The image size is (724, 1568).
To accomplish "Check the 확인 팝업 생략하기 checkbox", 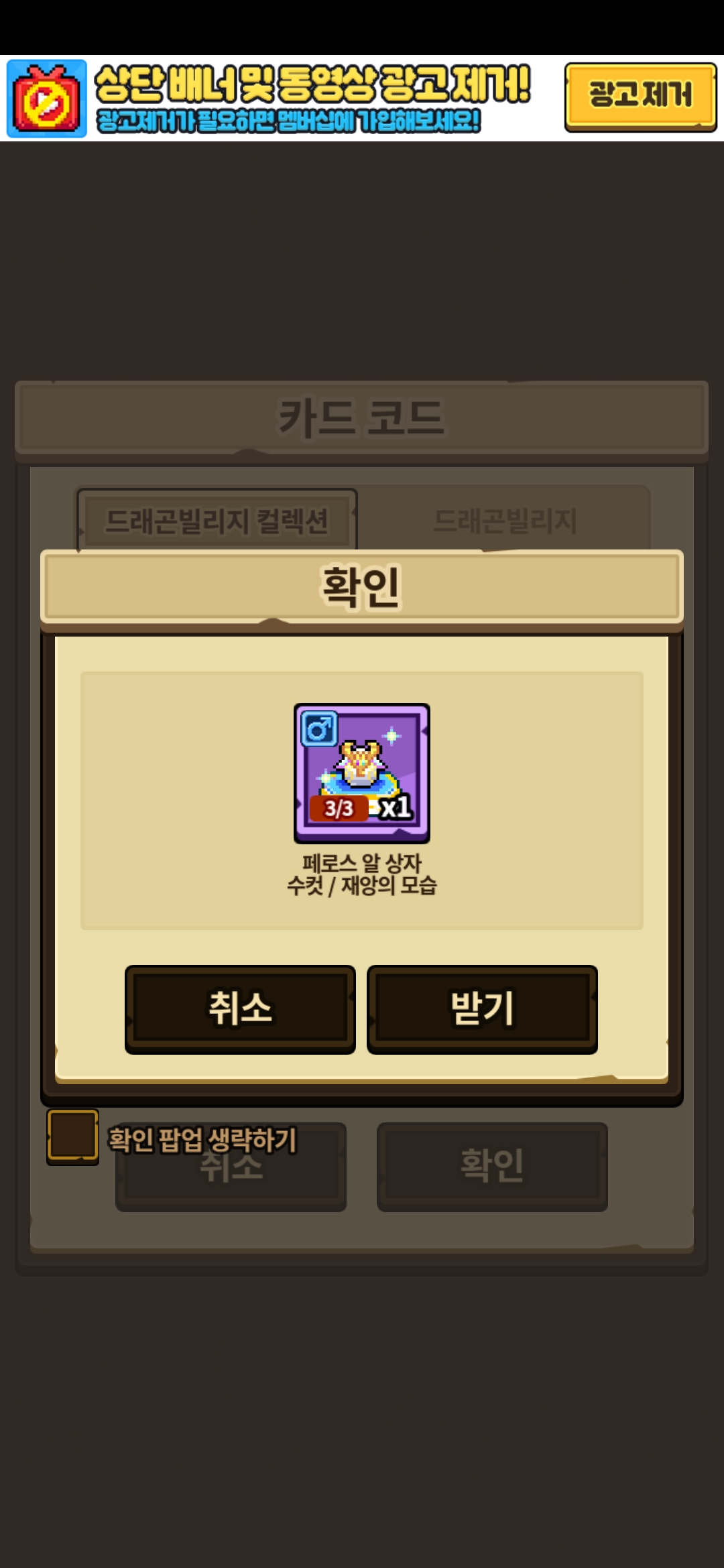I will [x=72, y=1136].
